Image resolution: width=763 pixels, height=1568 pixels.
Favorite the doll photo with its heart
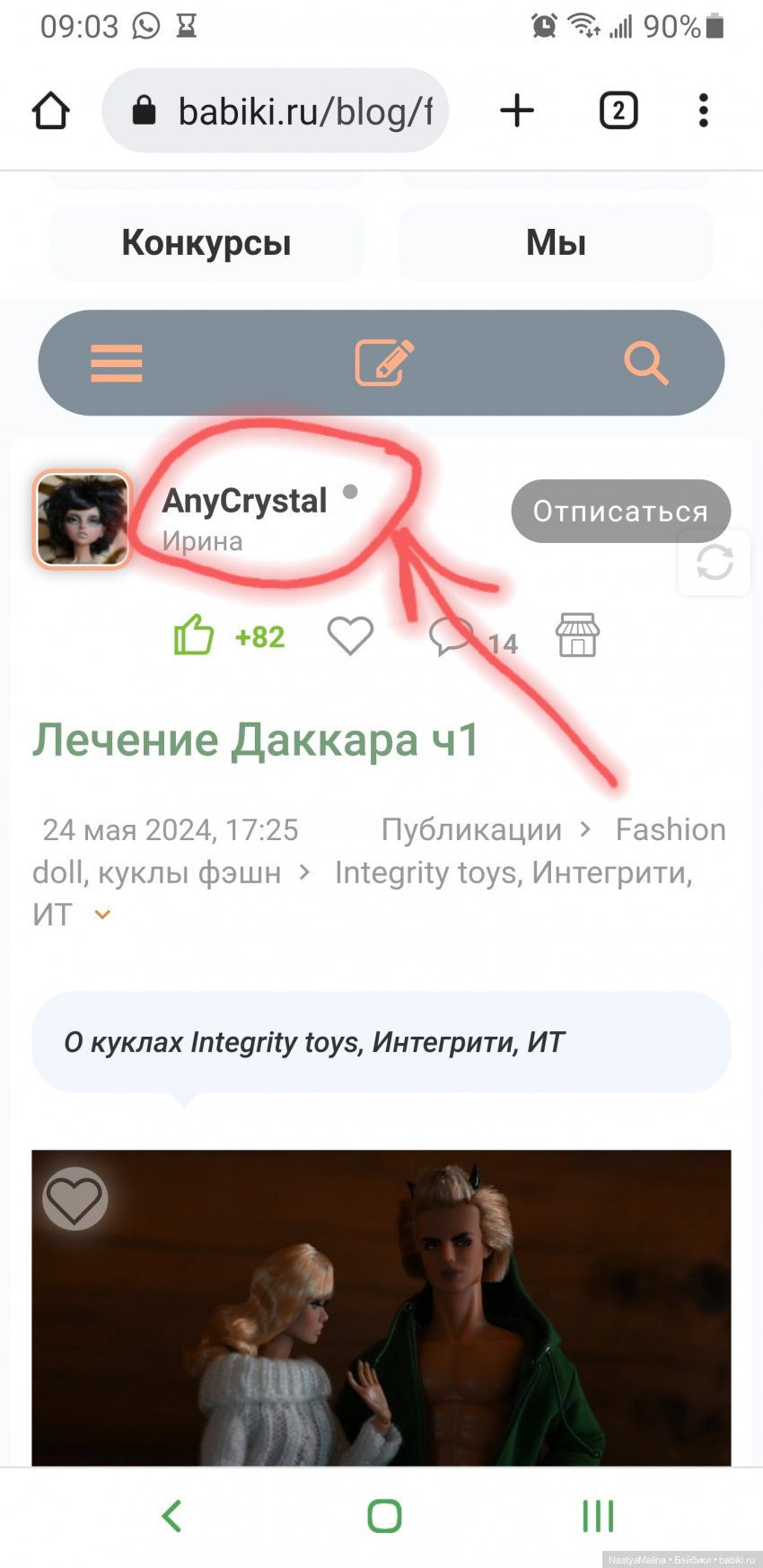tap(75, 1198)
